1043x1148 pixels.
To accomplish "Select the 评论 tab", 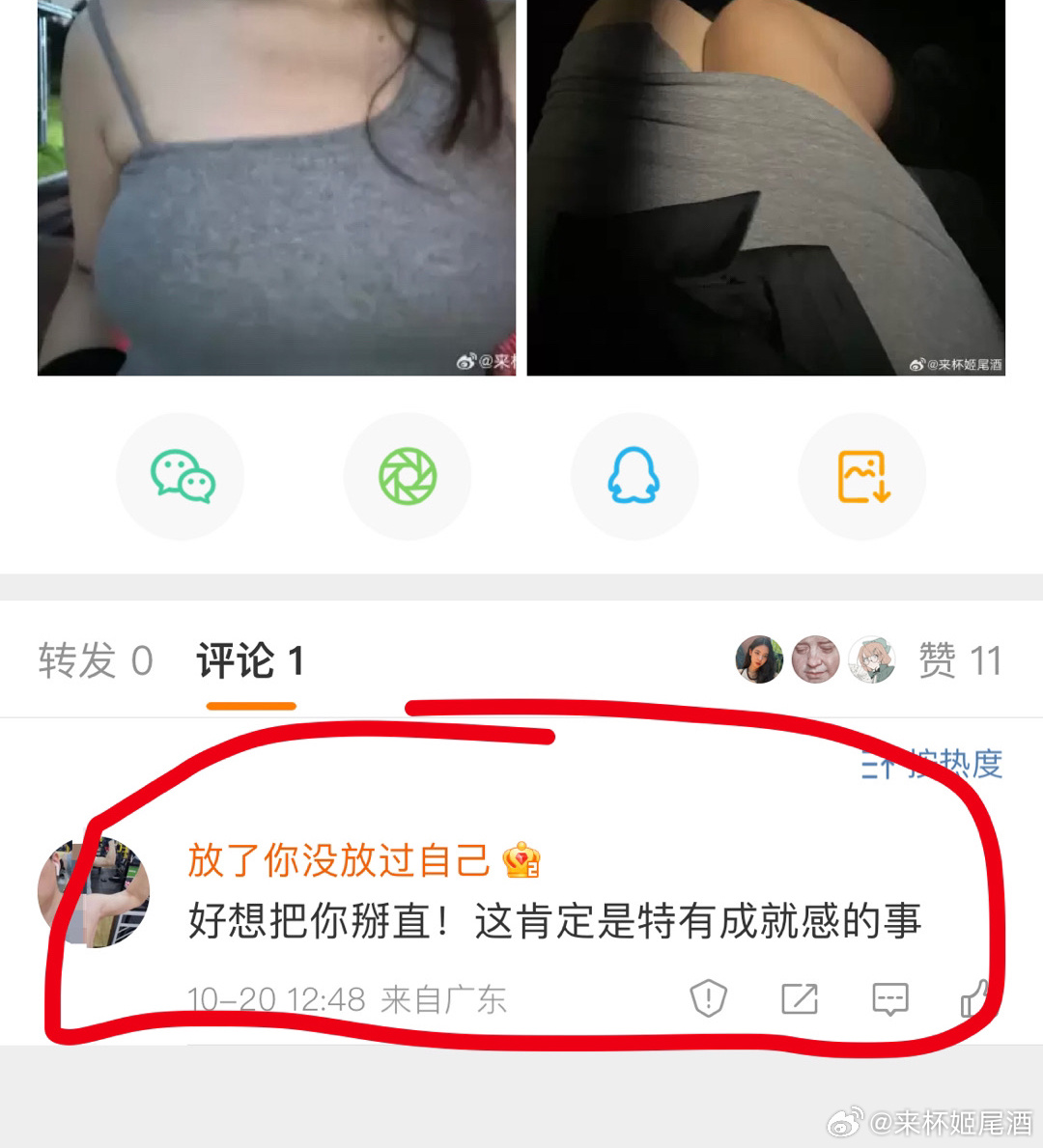I will pyautogui.click(x=250, y=661).
